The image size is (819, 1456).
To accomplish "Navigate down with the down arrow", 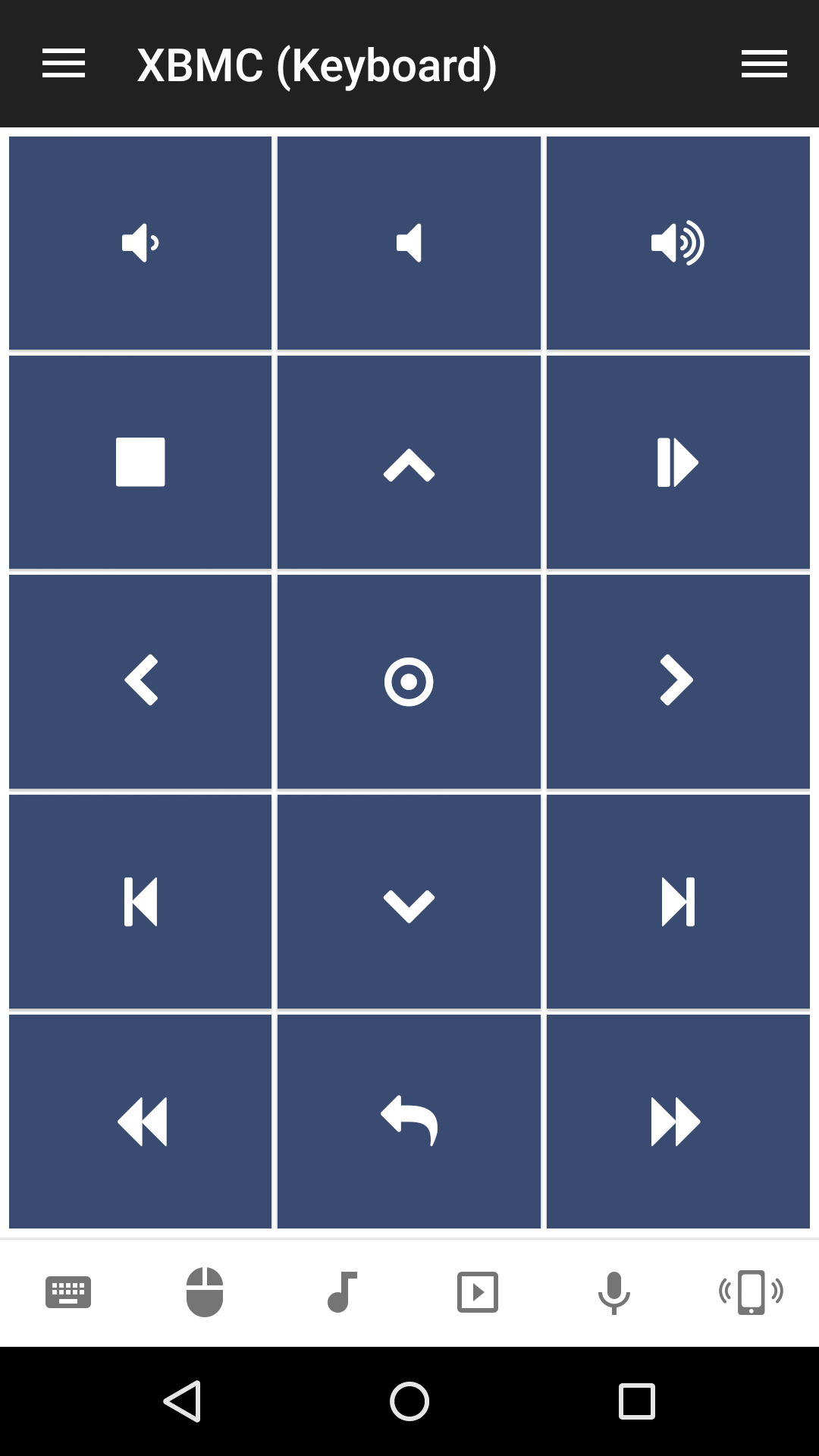I will [x=409, y=902].
